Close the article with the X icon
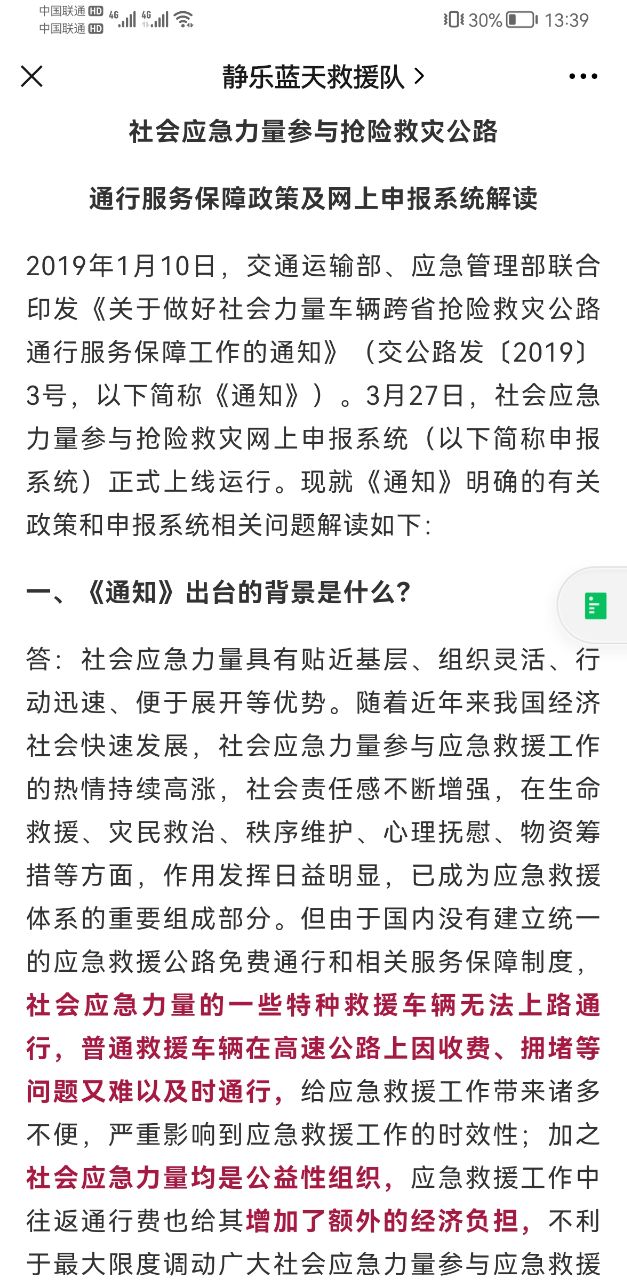Image resolution: width=627 pixels, height=1280 pixels. pyautogui.click(x=32, y=76)
